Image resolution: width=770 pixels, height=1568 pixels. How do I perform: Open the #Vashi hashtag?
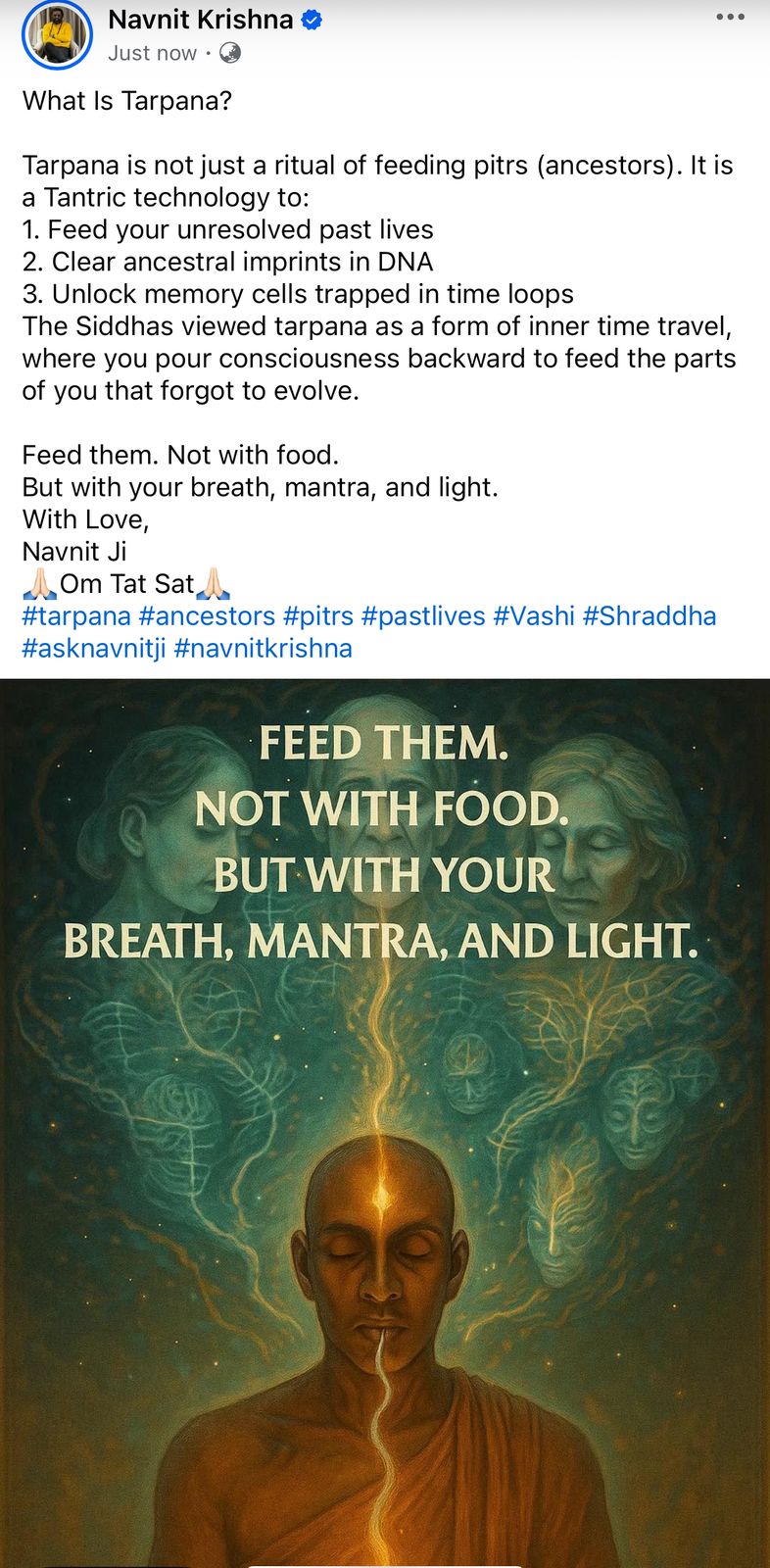(x=534, y=615)
